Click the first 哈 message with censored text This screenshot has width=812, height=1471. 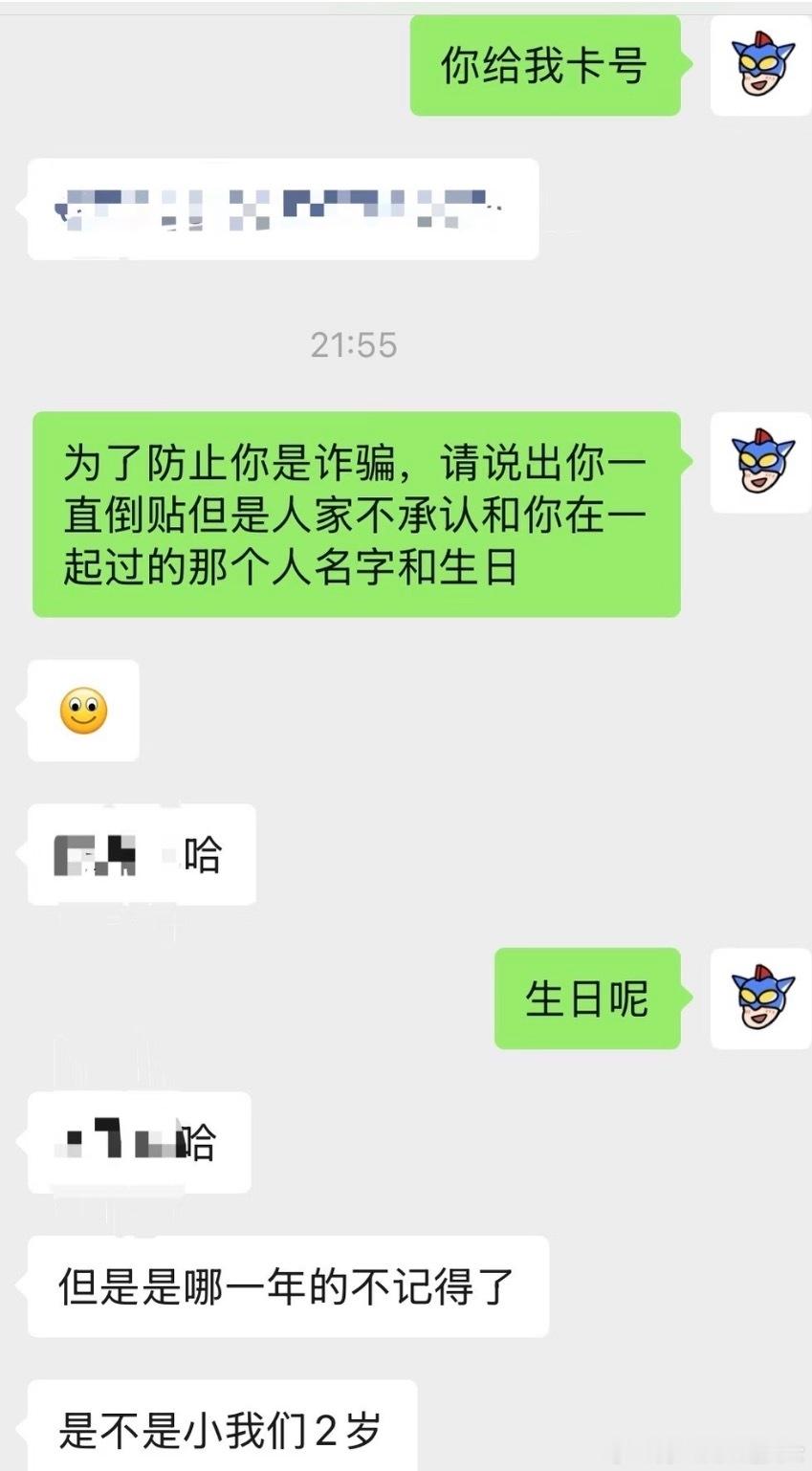pyautogui.click(x=142, y=854)
